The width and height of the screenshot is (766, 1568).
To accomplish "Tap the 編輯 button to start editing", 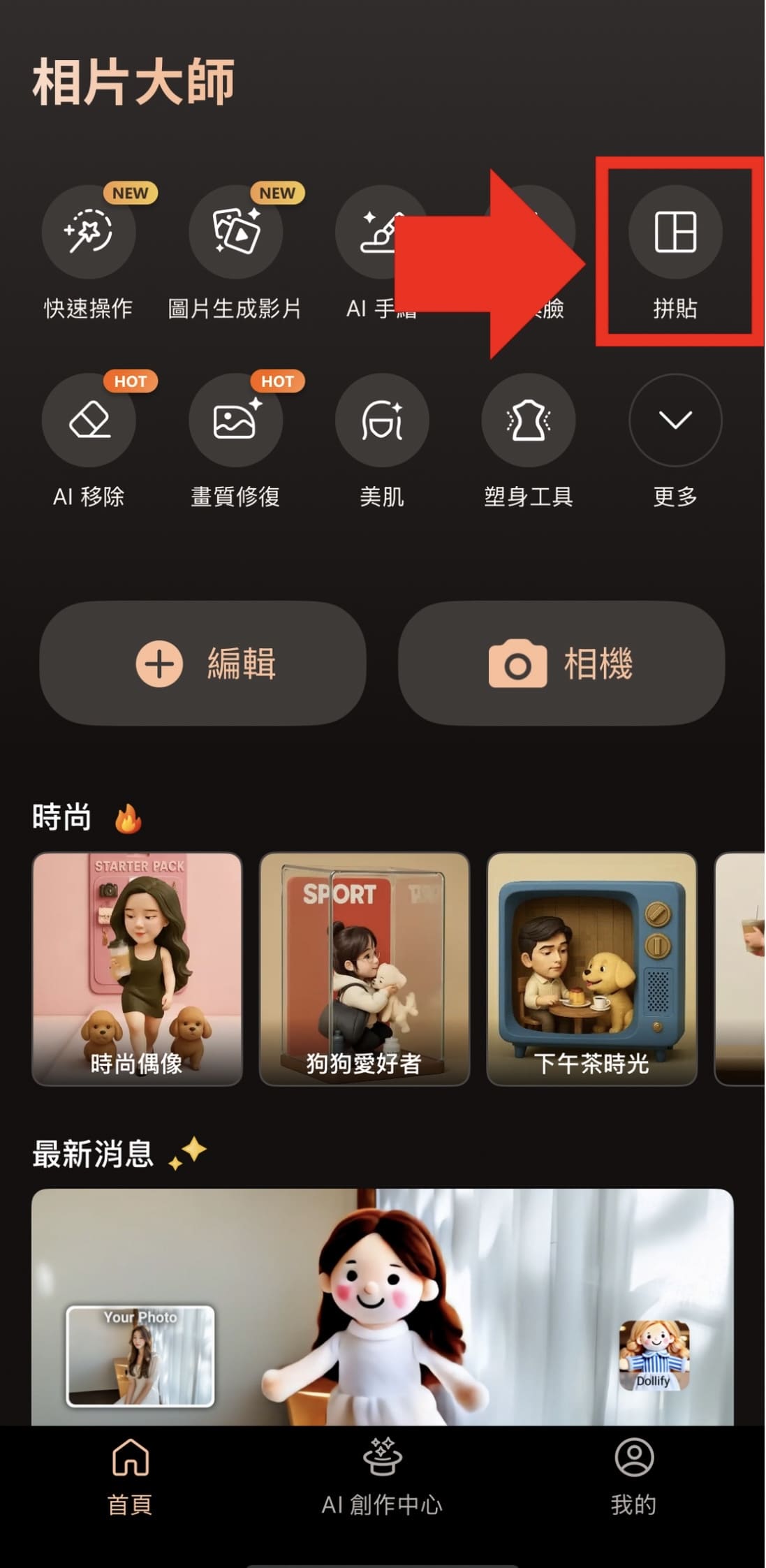I will tap(202, 665).
